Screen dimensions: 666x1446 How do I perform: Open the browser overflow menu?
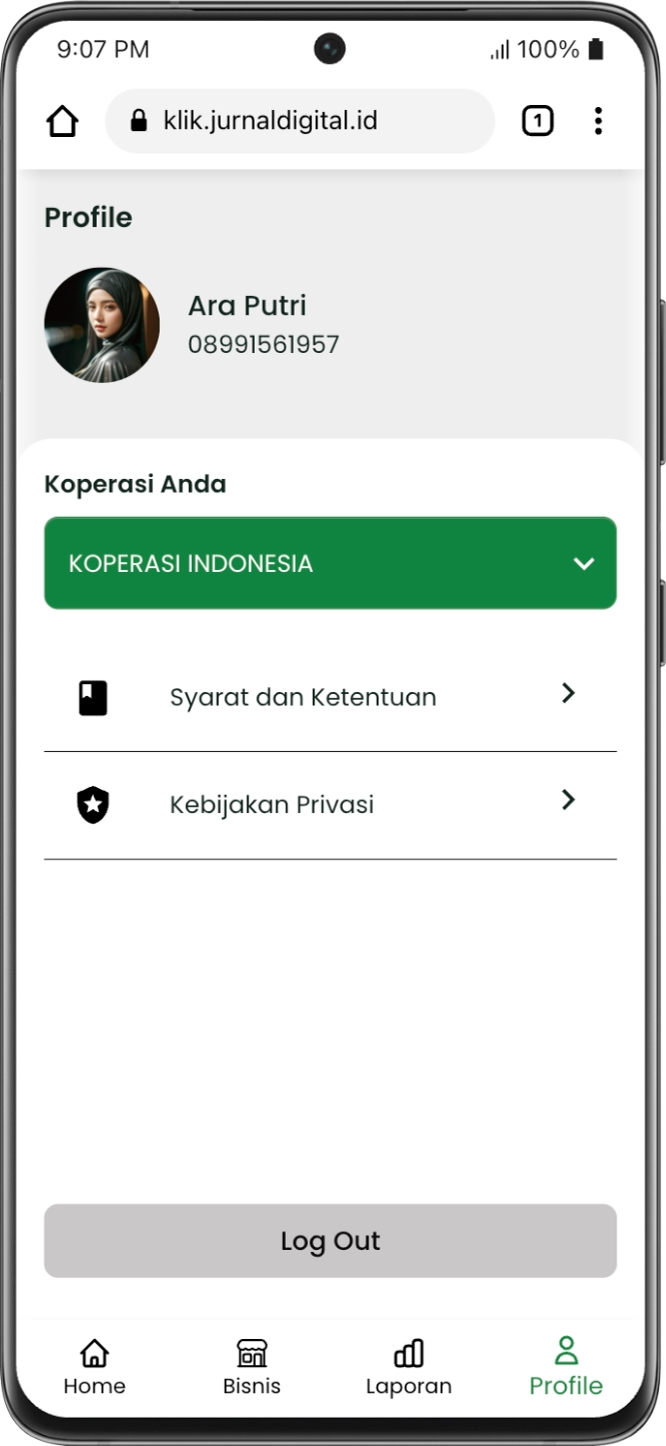tap(598, 122)
